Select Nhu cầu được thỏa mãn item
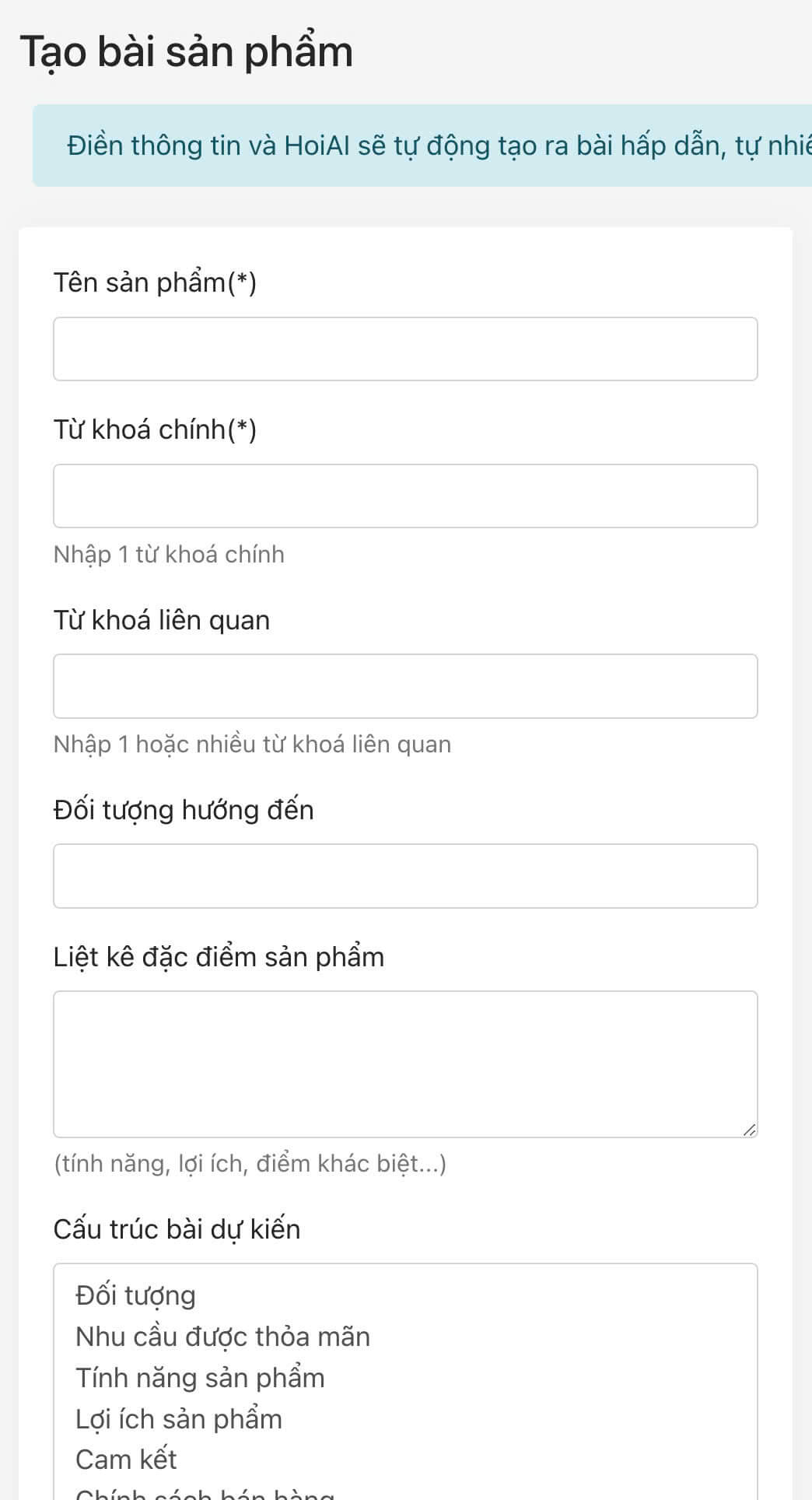Image resolution: width=812 pixels, height=1500 pixels. pyautogui.click(x=222, y=1335)
